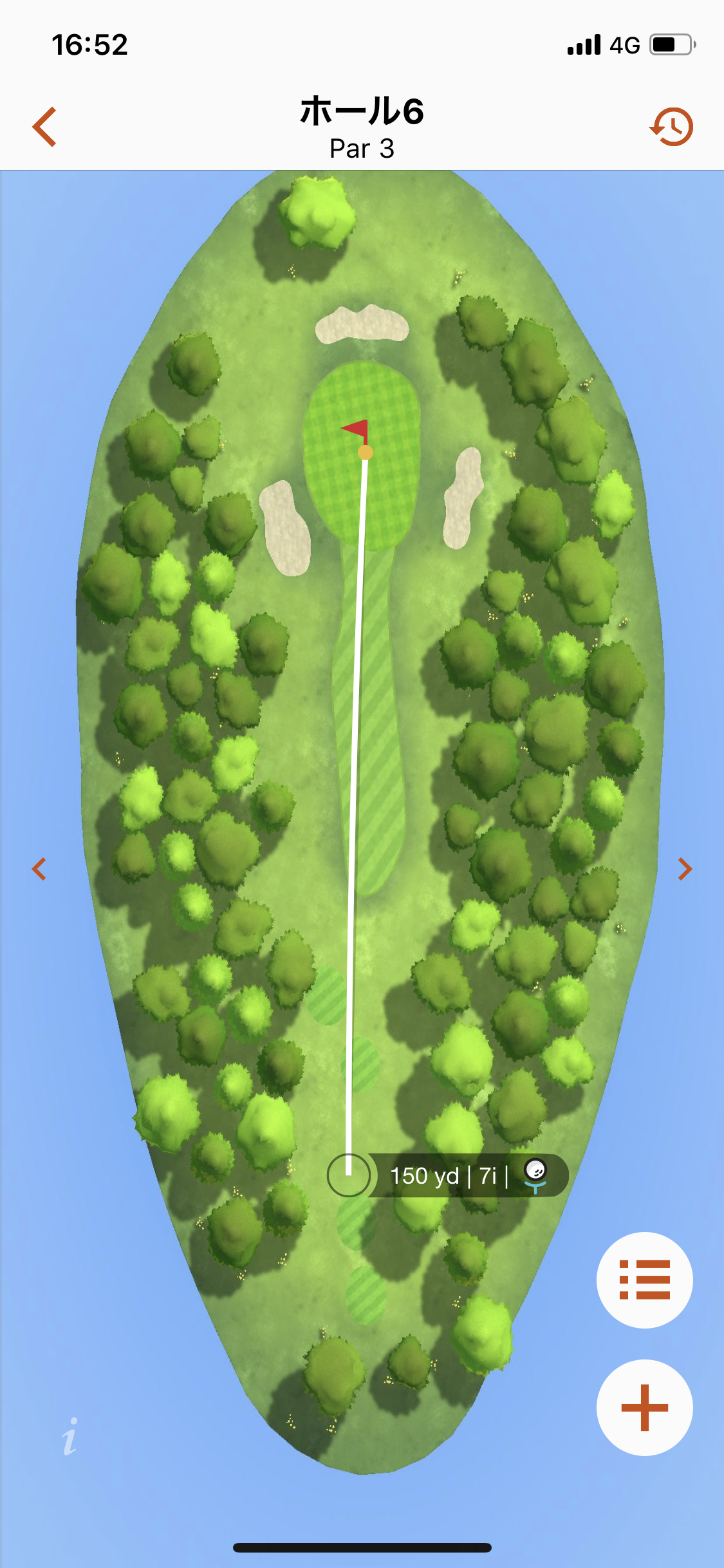
Task: Go back from the Hole 6 screen
Action: tap(44, 127)
